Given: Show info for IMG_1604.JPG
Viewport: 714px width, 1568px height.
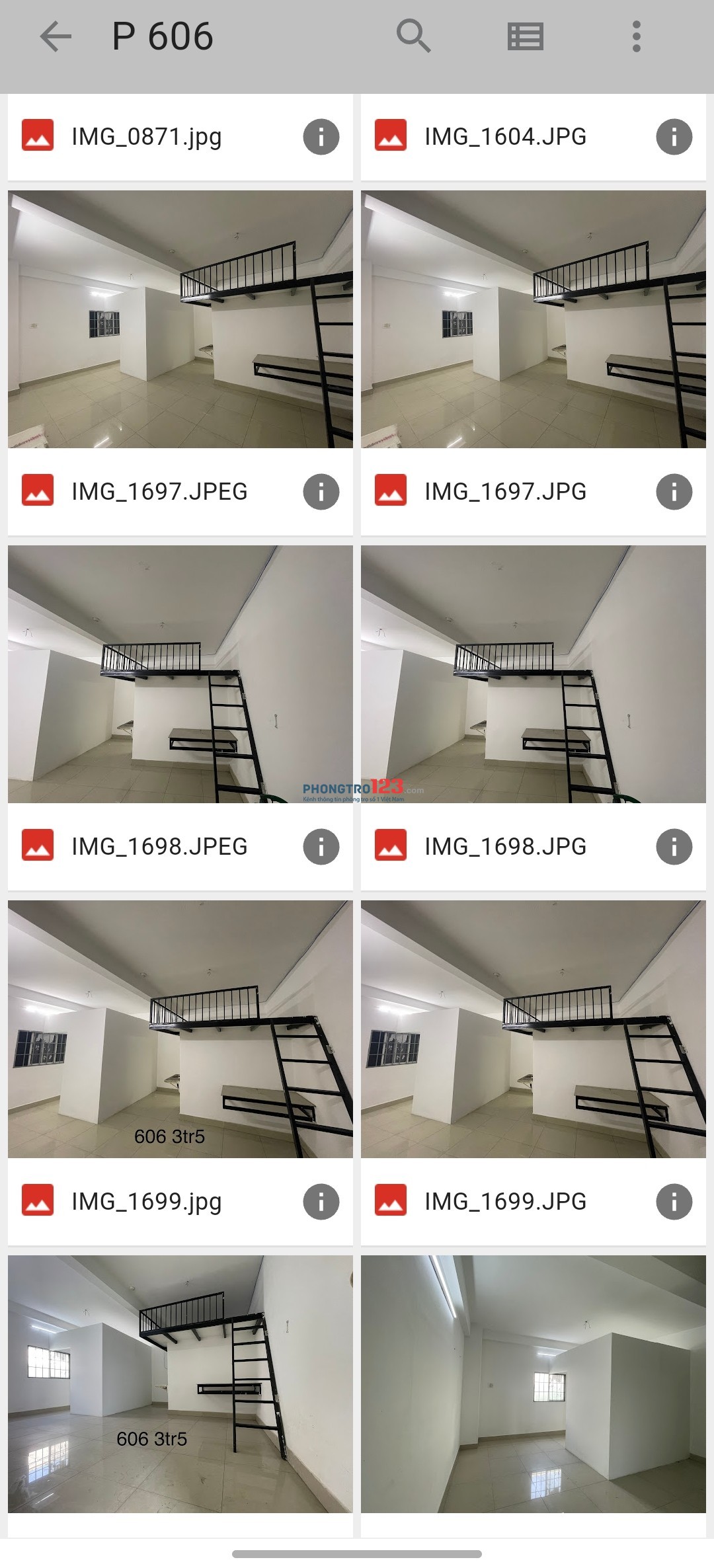Looking at the screenshot, I should (674, 137).
